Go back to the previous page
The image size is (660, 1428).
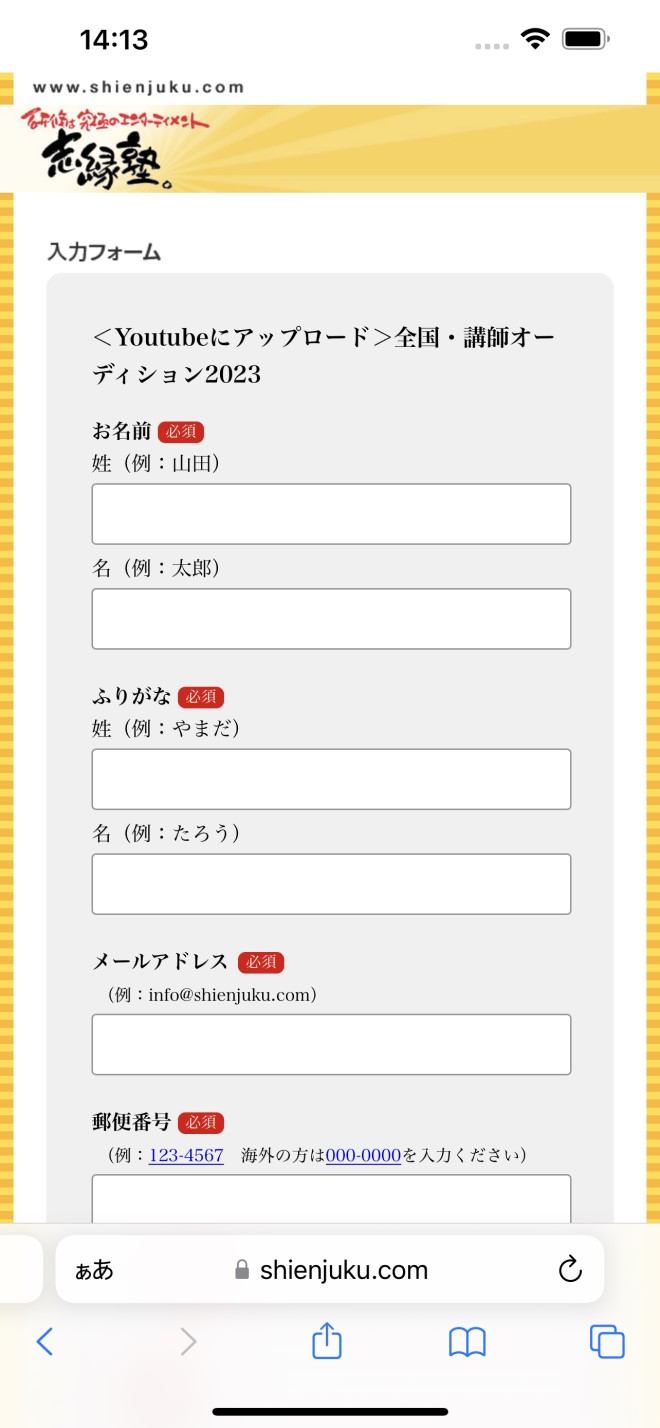pyautogui.click(x=45, y=1342)
